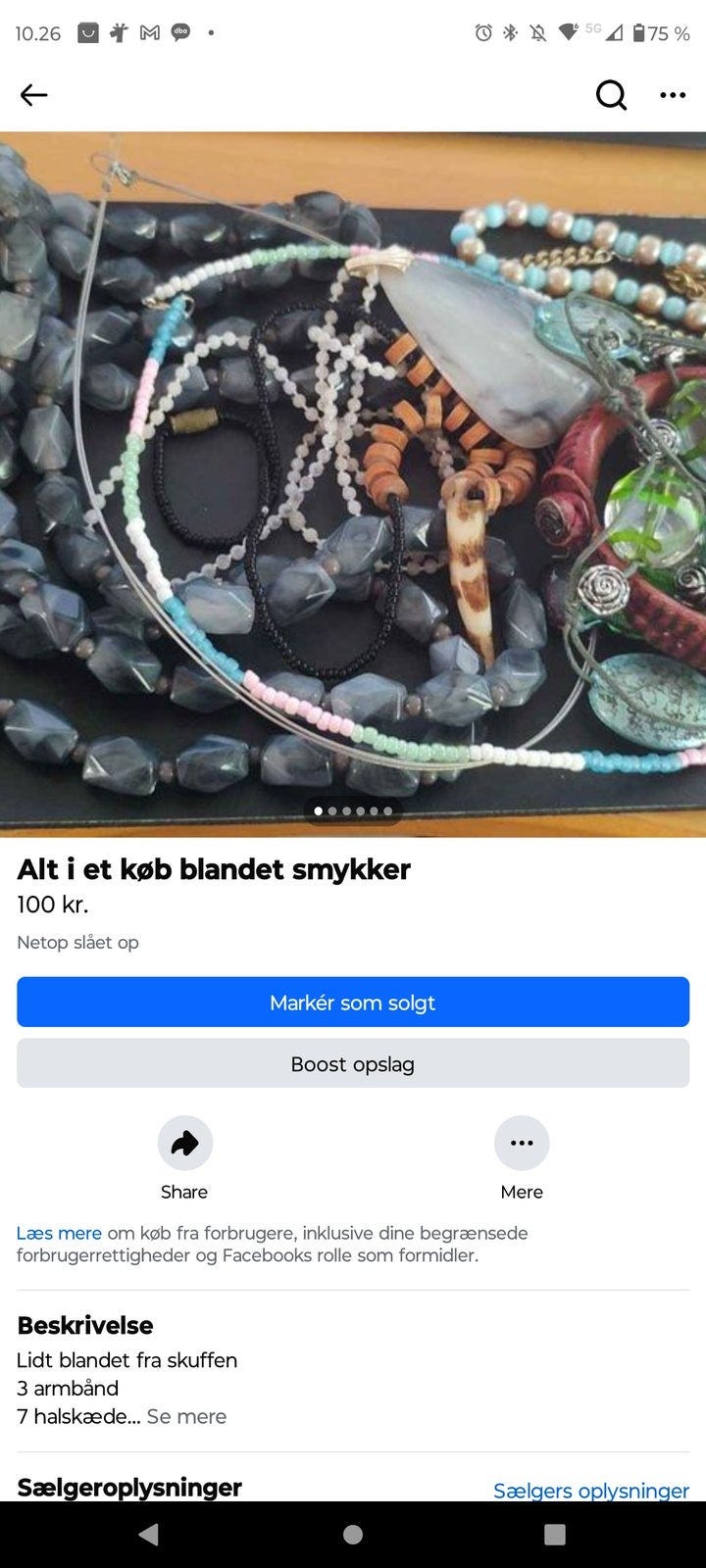Tap the dba notification icon

[x=180, y=32]
